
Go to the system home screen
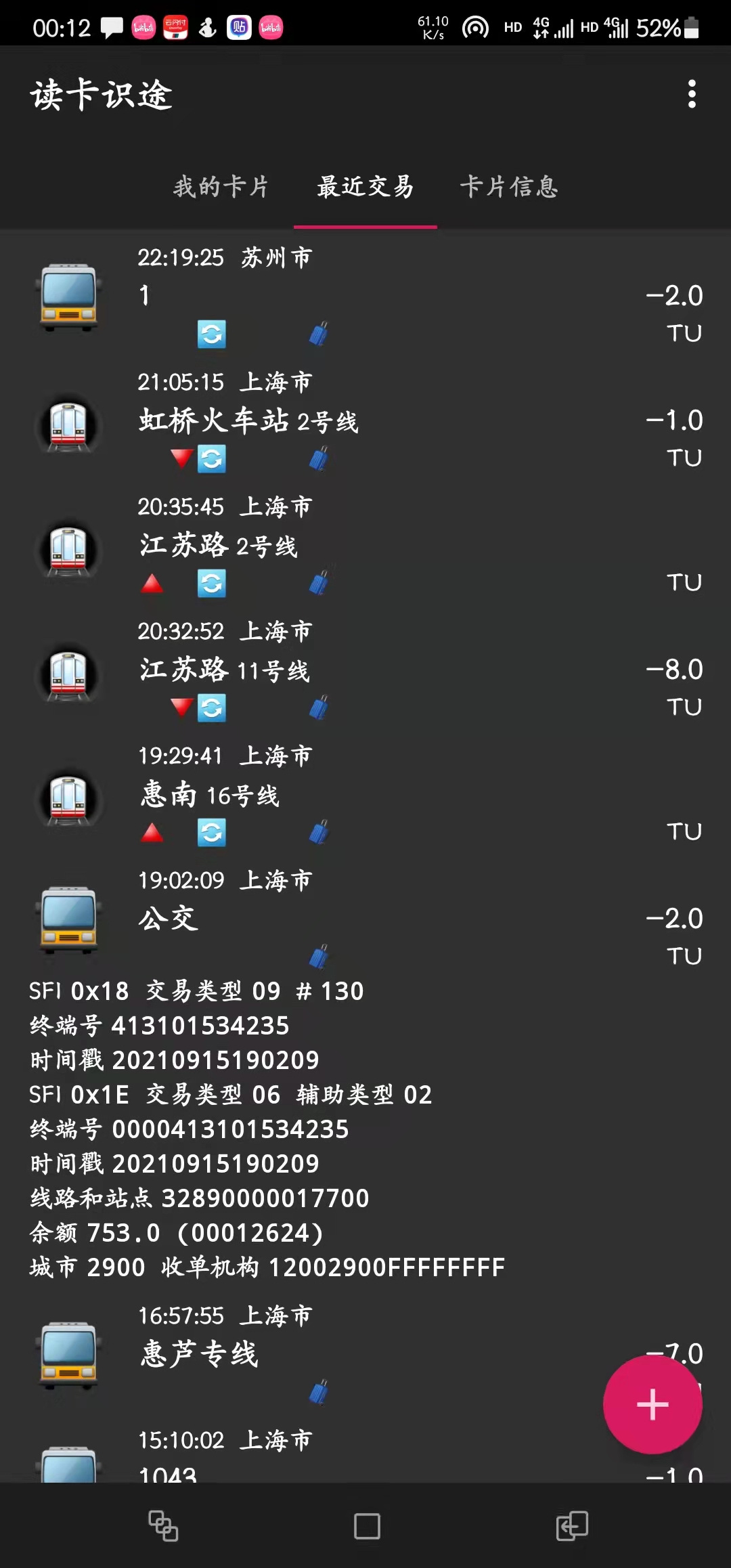[367, 1527]
